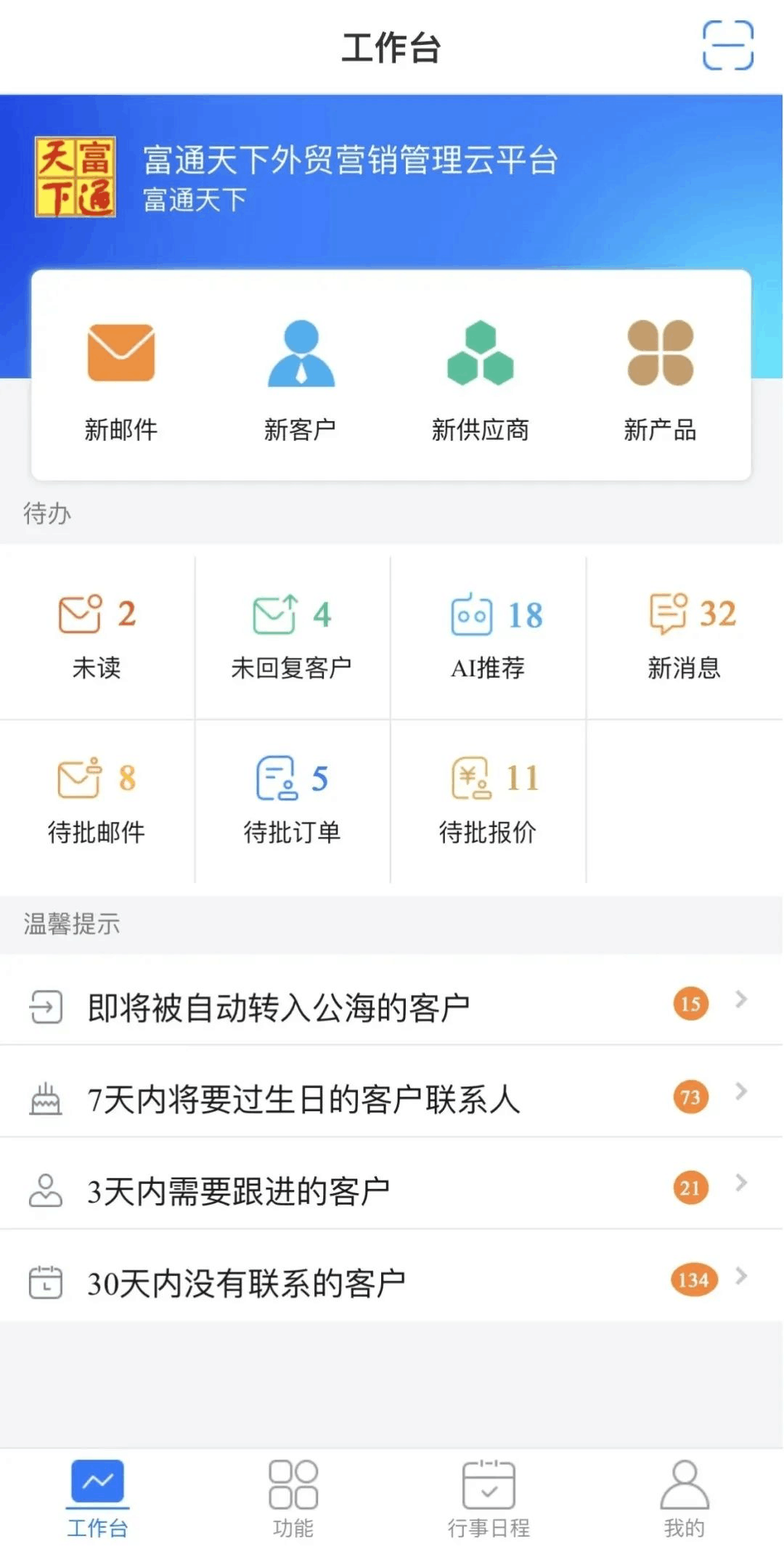Open 待批邮件 emails awaiting approval
Image resolution: width=784 pixels, height=1557 pixels.
[97, 802]
